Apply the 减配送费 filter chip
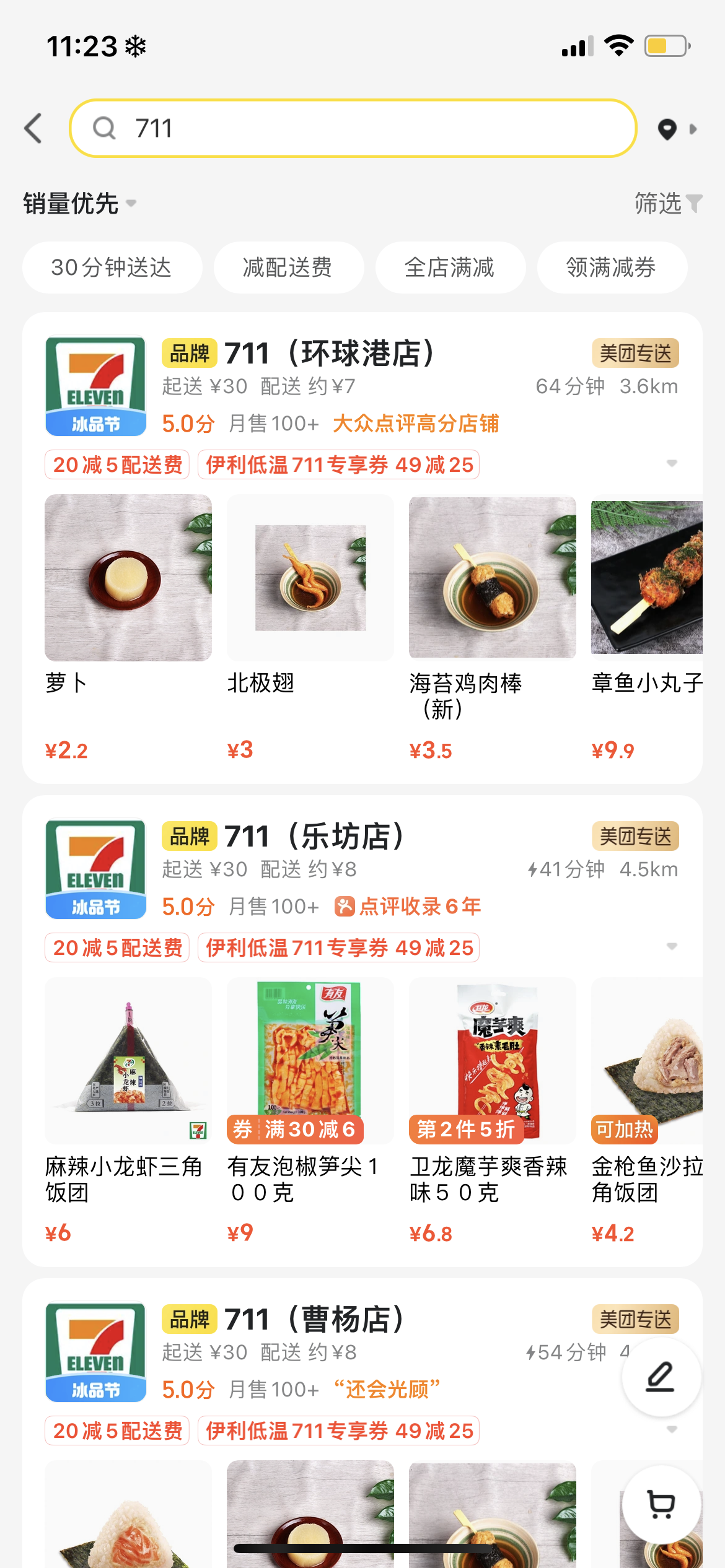 click(288, 268)
